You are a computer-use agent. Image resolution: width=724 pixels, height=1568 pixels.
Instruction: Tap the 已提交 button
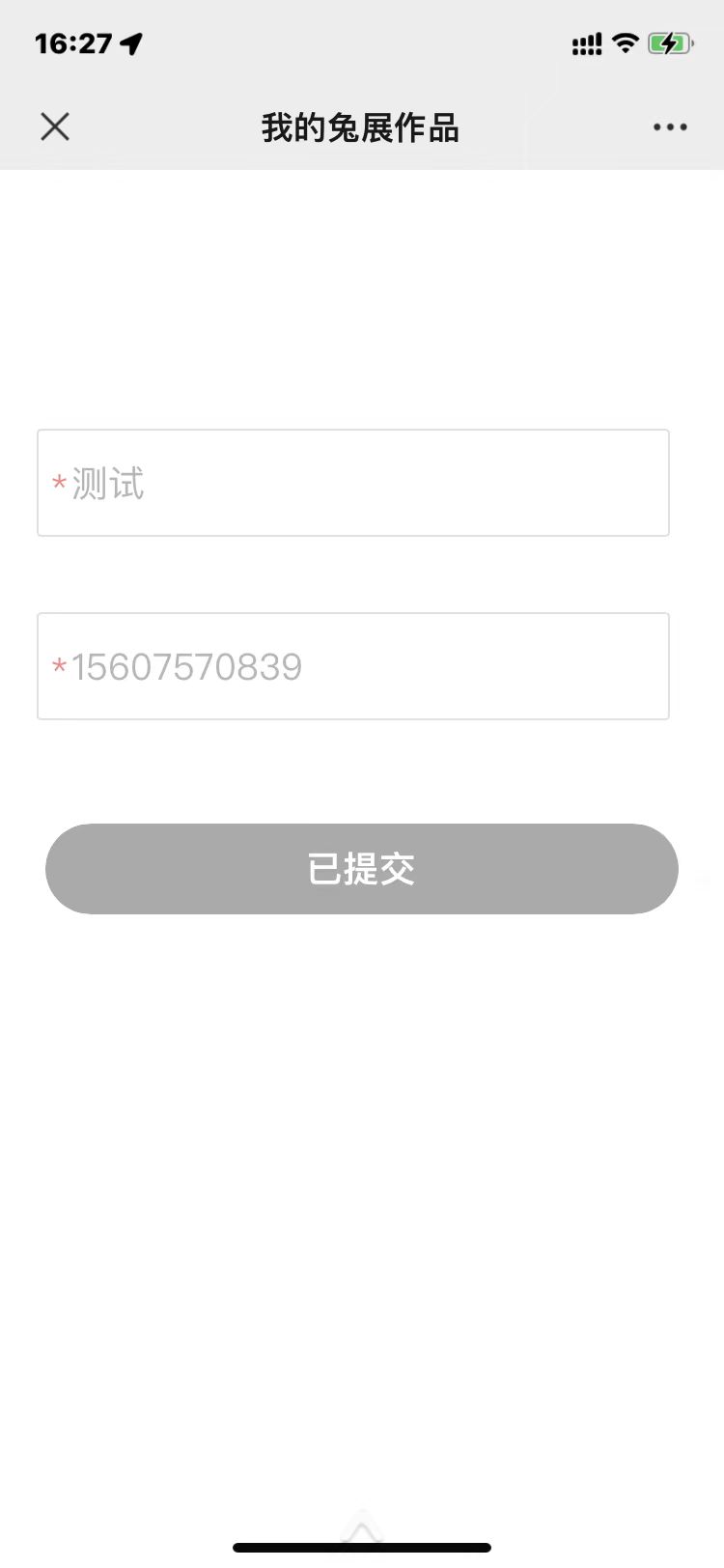pos(362,869)
